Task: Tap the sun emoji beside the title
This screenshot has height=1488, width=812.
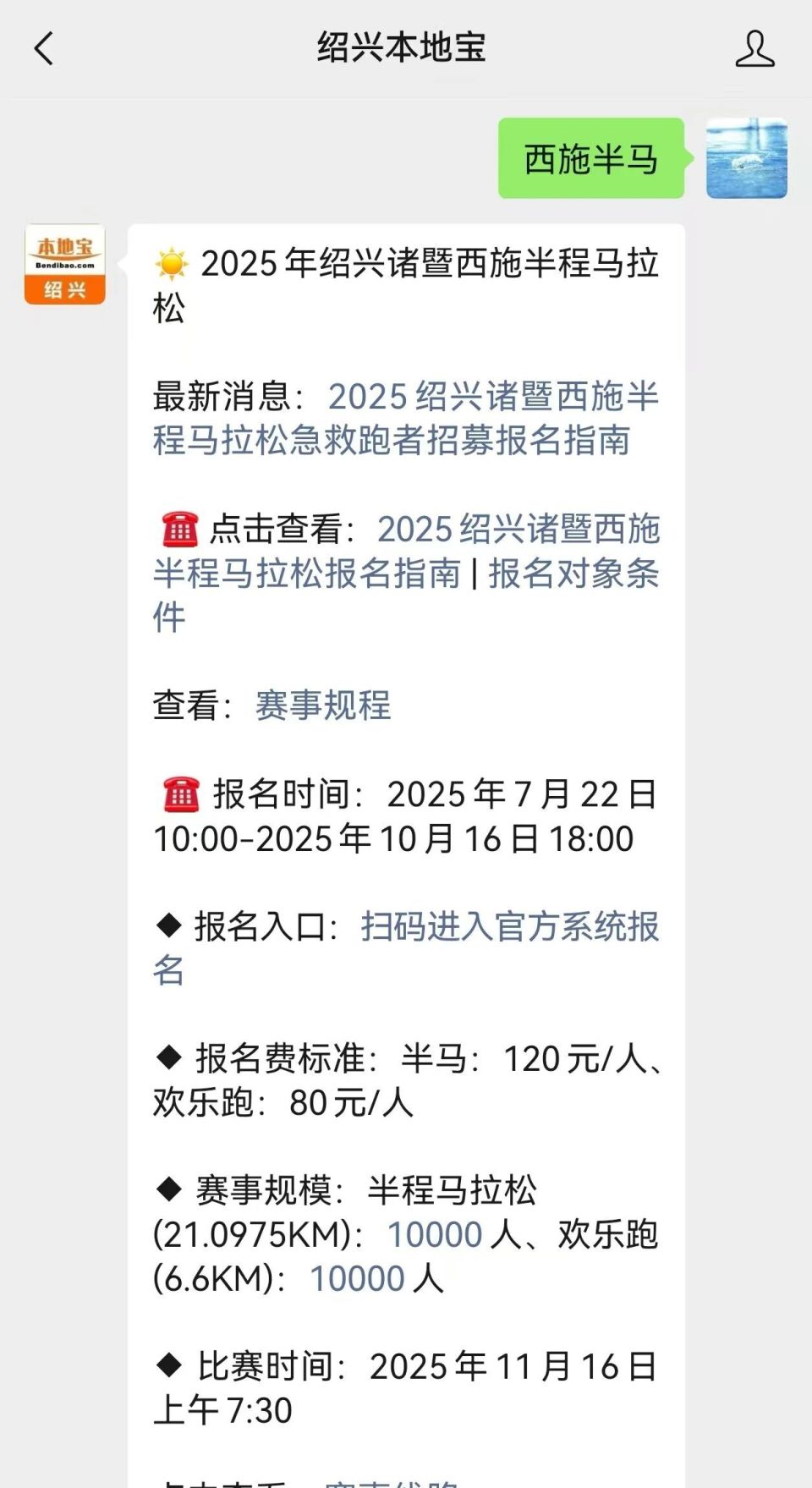Action: [x=170, y=263]
